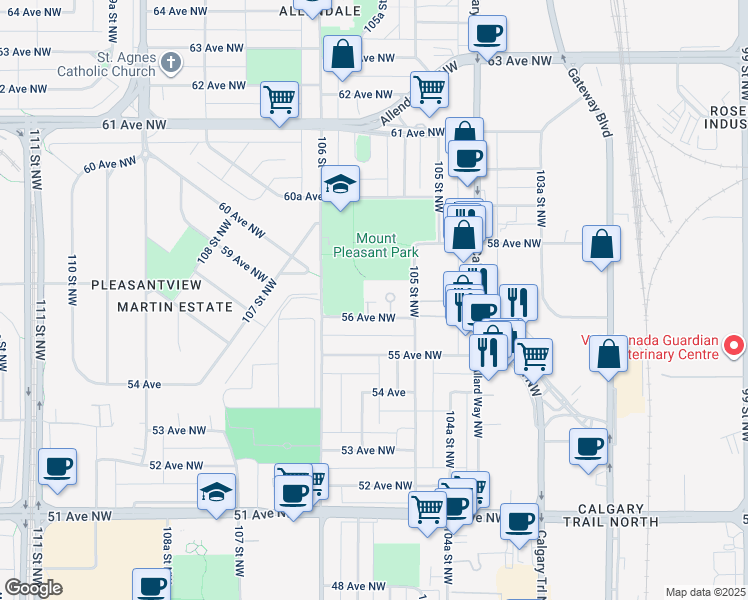Open the school marker beside 107 St NW

pyautogui.click(x=216, y=492)
